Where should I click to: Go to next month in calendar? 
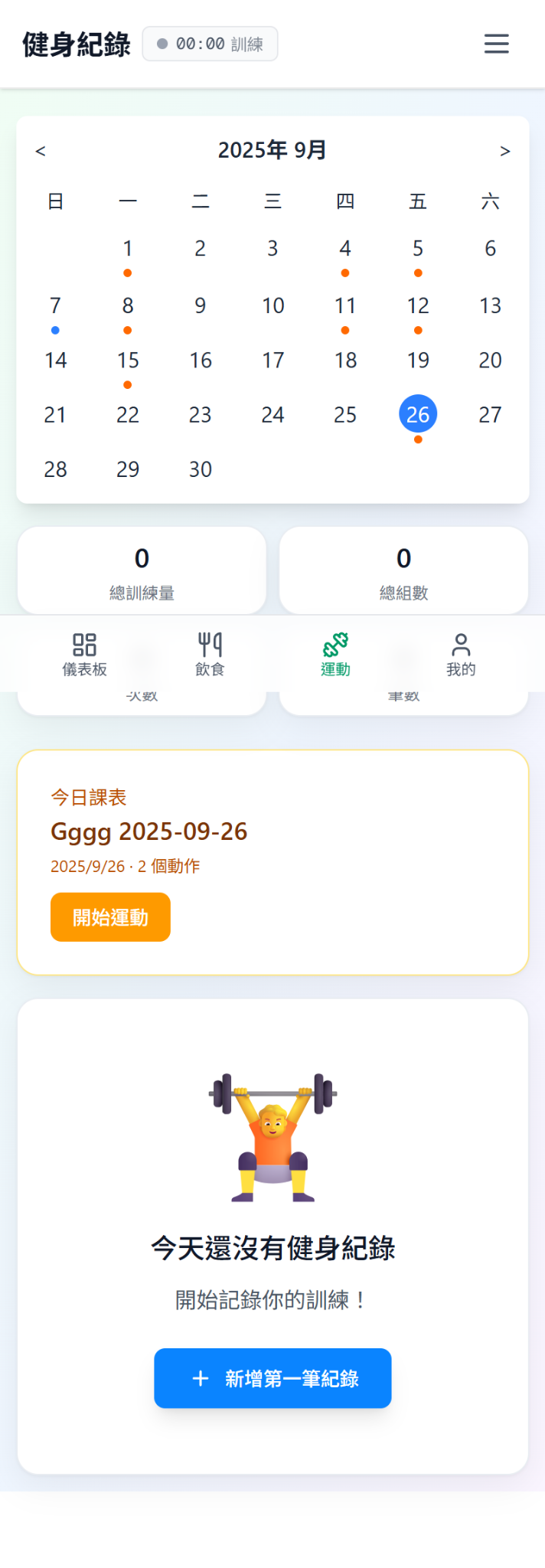[504, 151]
